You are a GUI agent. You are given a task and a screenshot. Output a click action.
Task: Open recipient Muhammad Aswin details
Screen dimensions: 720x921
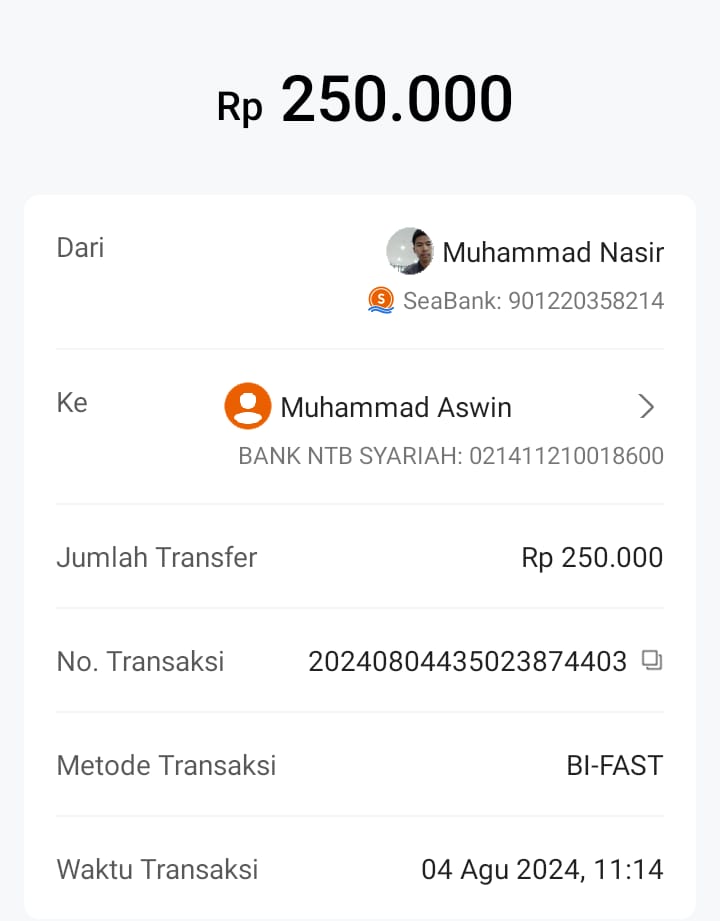click(x=646, y=407)
